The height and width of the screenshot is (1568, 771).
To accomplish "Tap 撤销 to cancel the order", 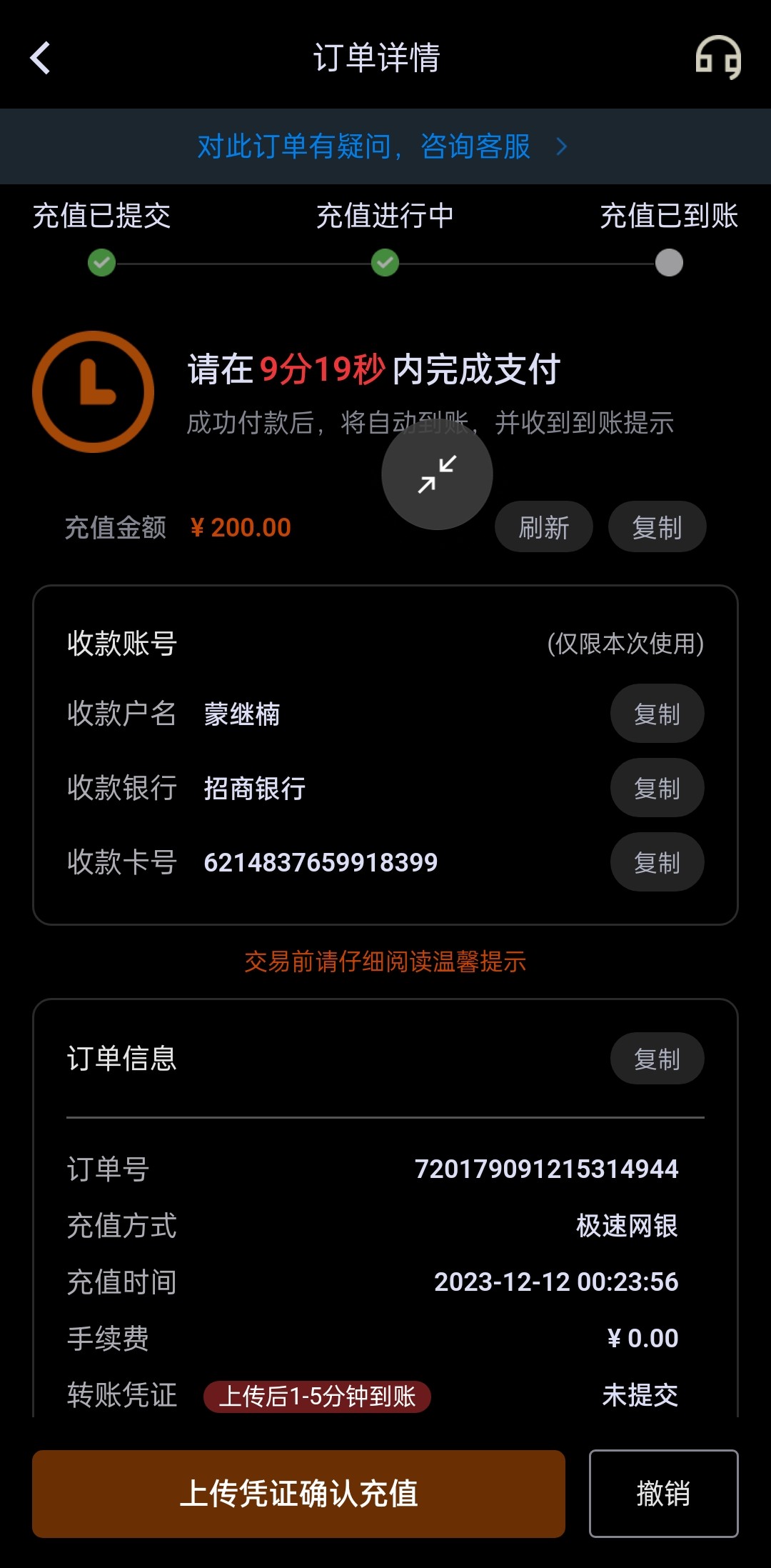I will pyautogui.click(x=663, y=1492).
